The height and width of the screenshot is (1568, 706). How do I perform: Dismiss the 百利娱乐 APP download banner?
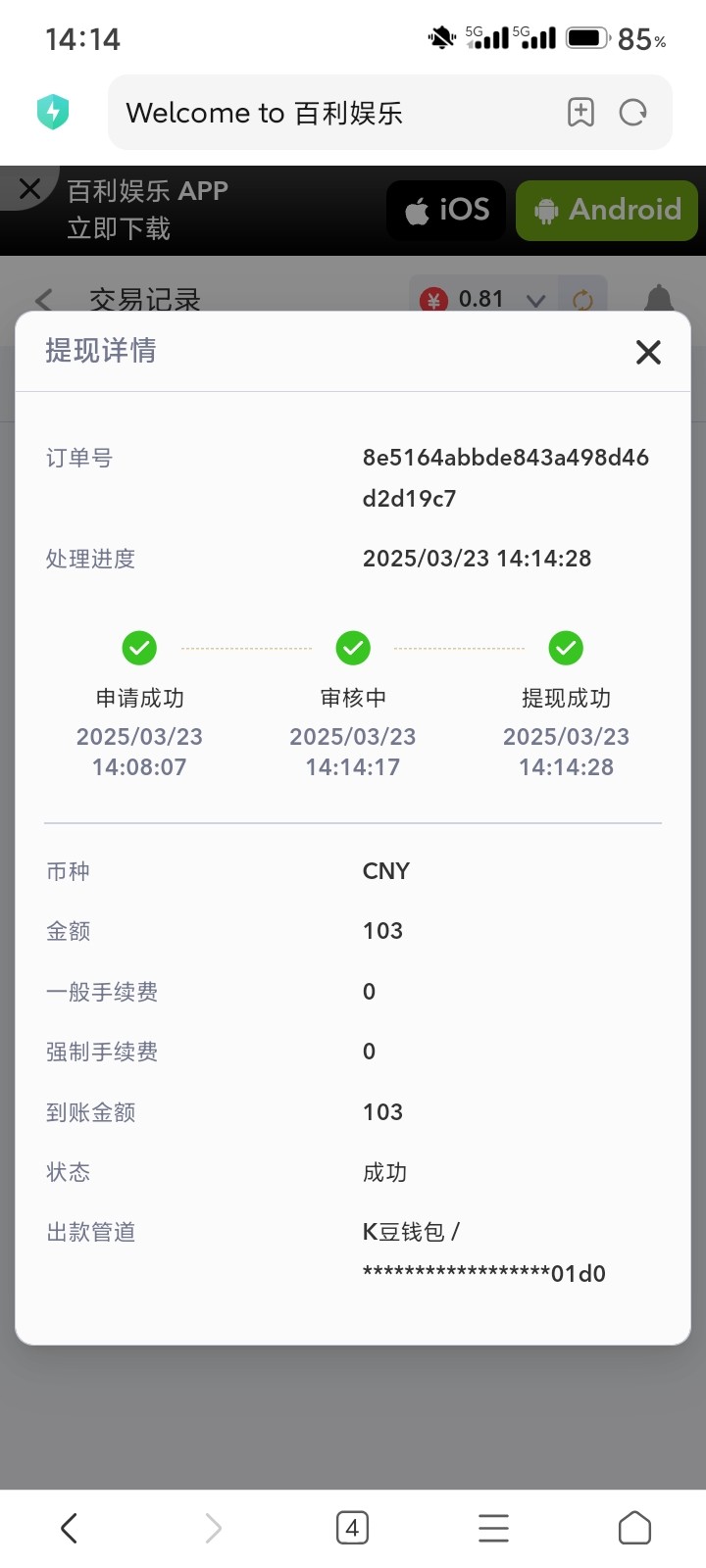tap(30, 189)
